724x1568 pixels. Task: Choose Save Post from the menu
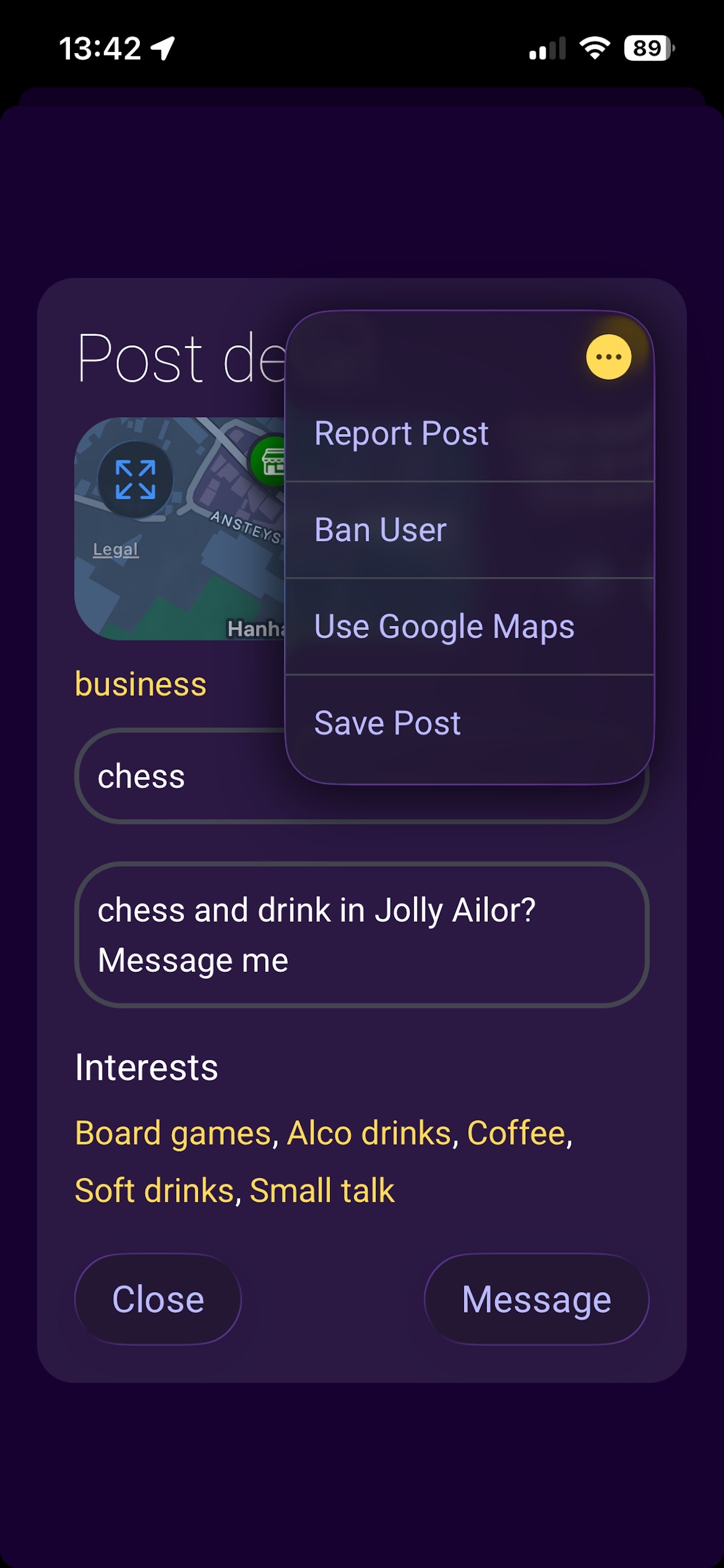[387, 723]
